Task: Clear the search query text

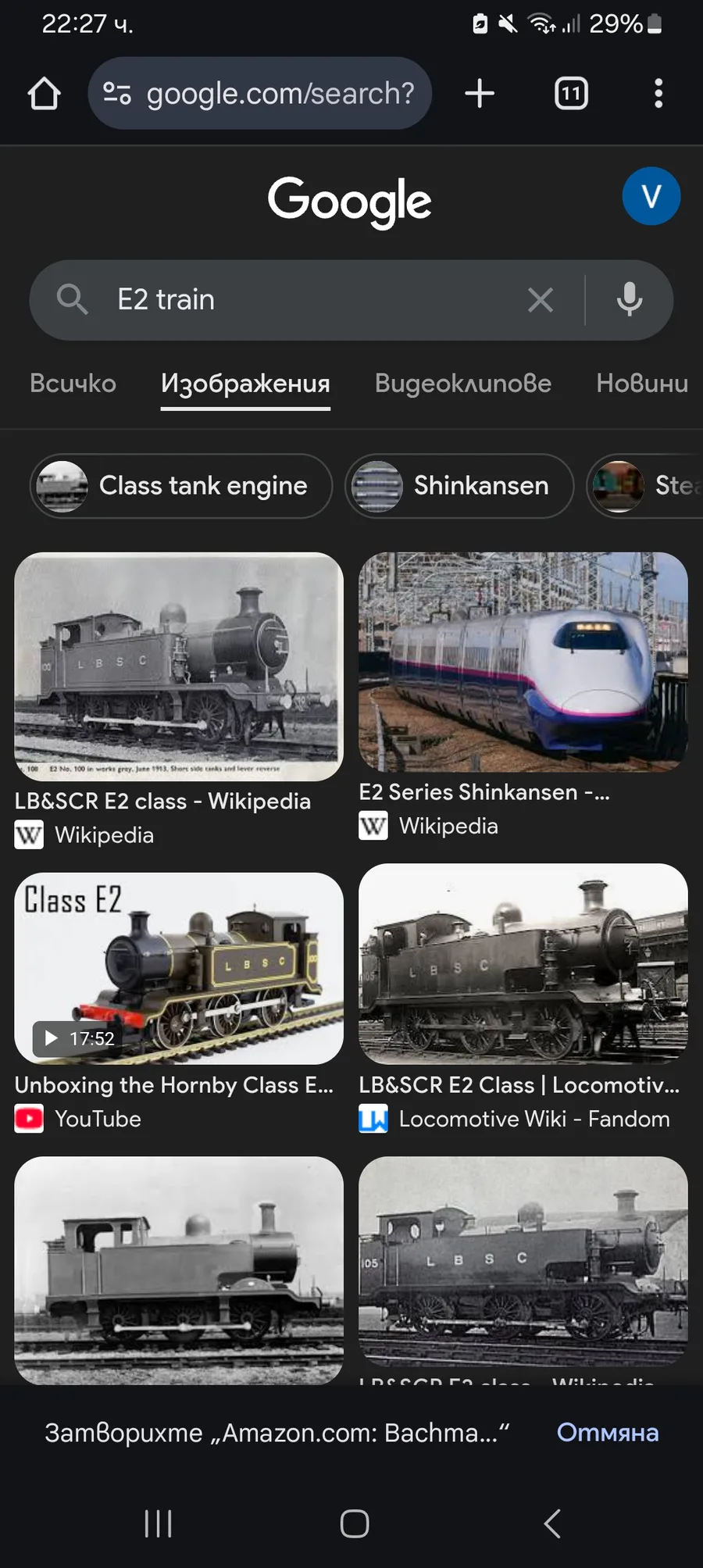Action: click(540, 300)
